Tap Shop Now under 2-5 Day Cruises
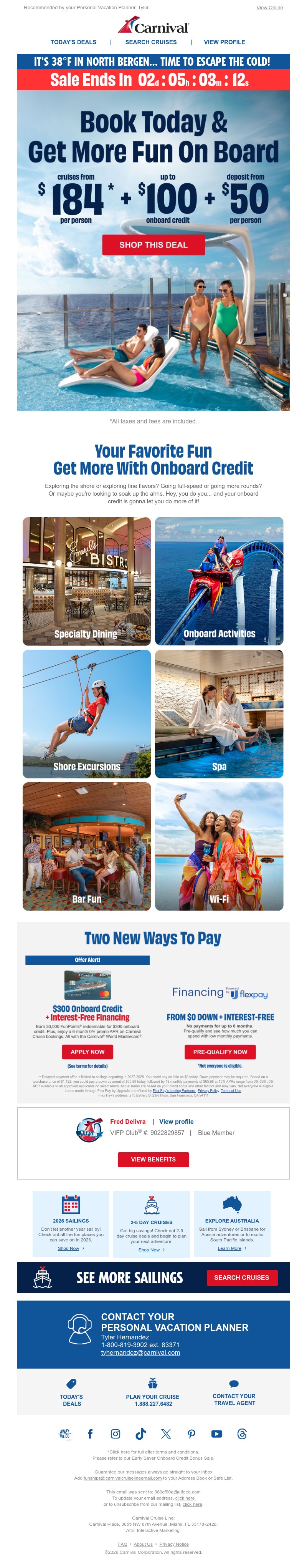307x1568 pixels. pos(149,1249)
